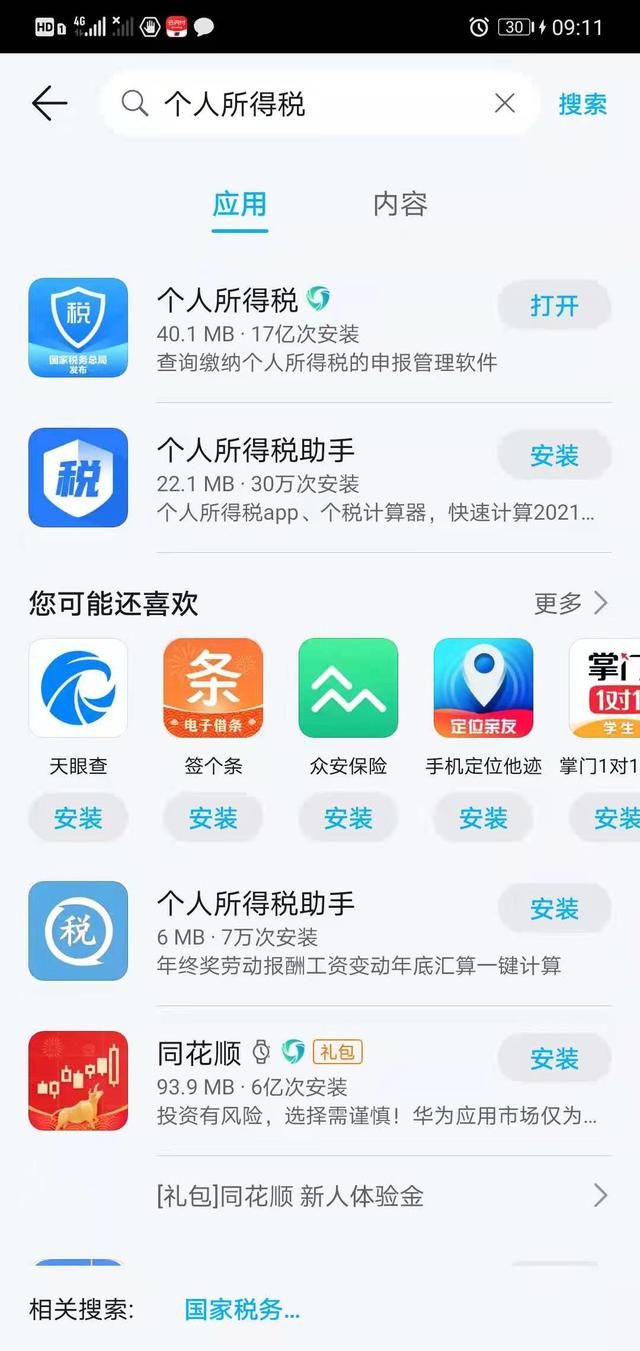
Task: Open the 手机定位他迹 app icon
Action: pos(483,688)
